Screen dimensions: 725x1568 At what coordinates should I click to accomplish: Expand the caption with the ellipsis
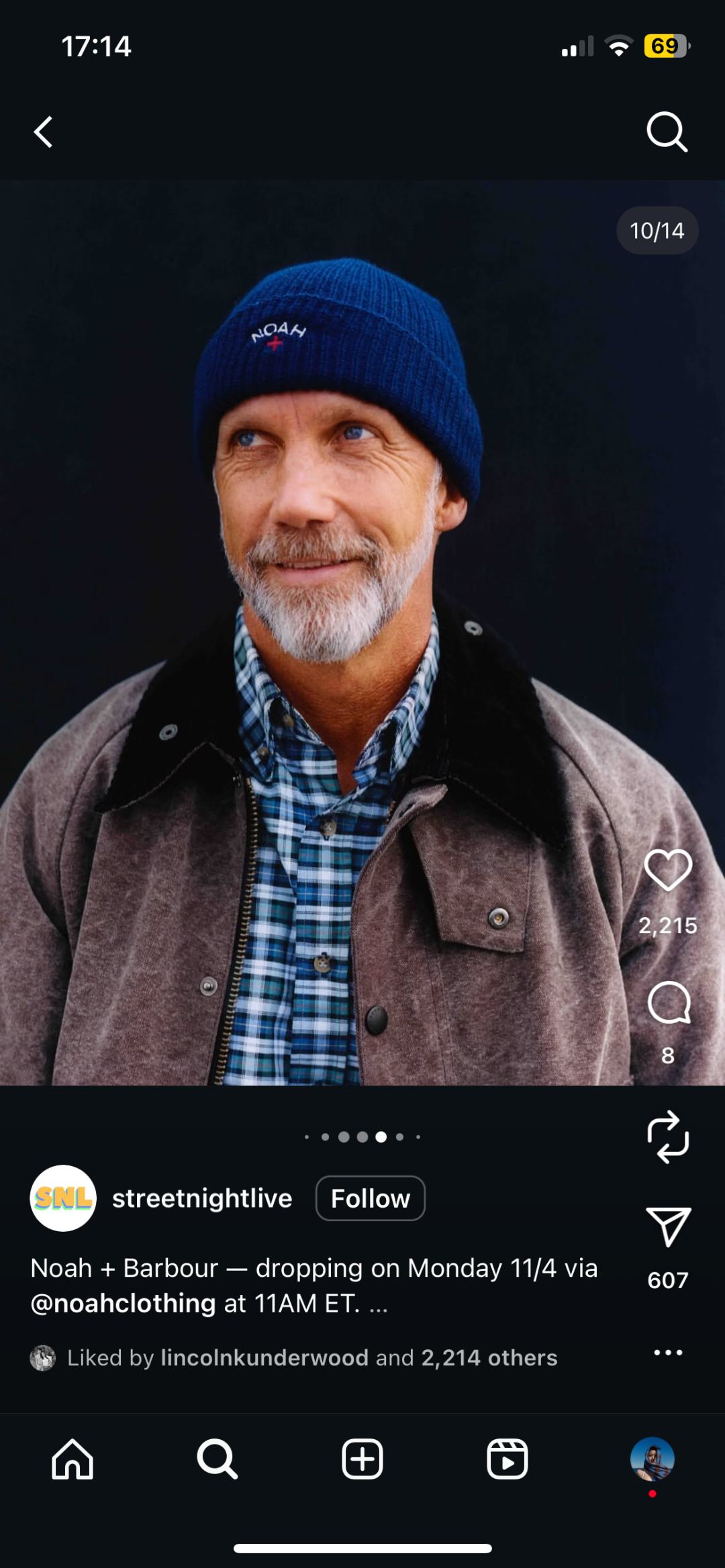[379, 1305]
